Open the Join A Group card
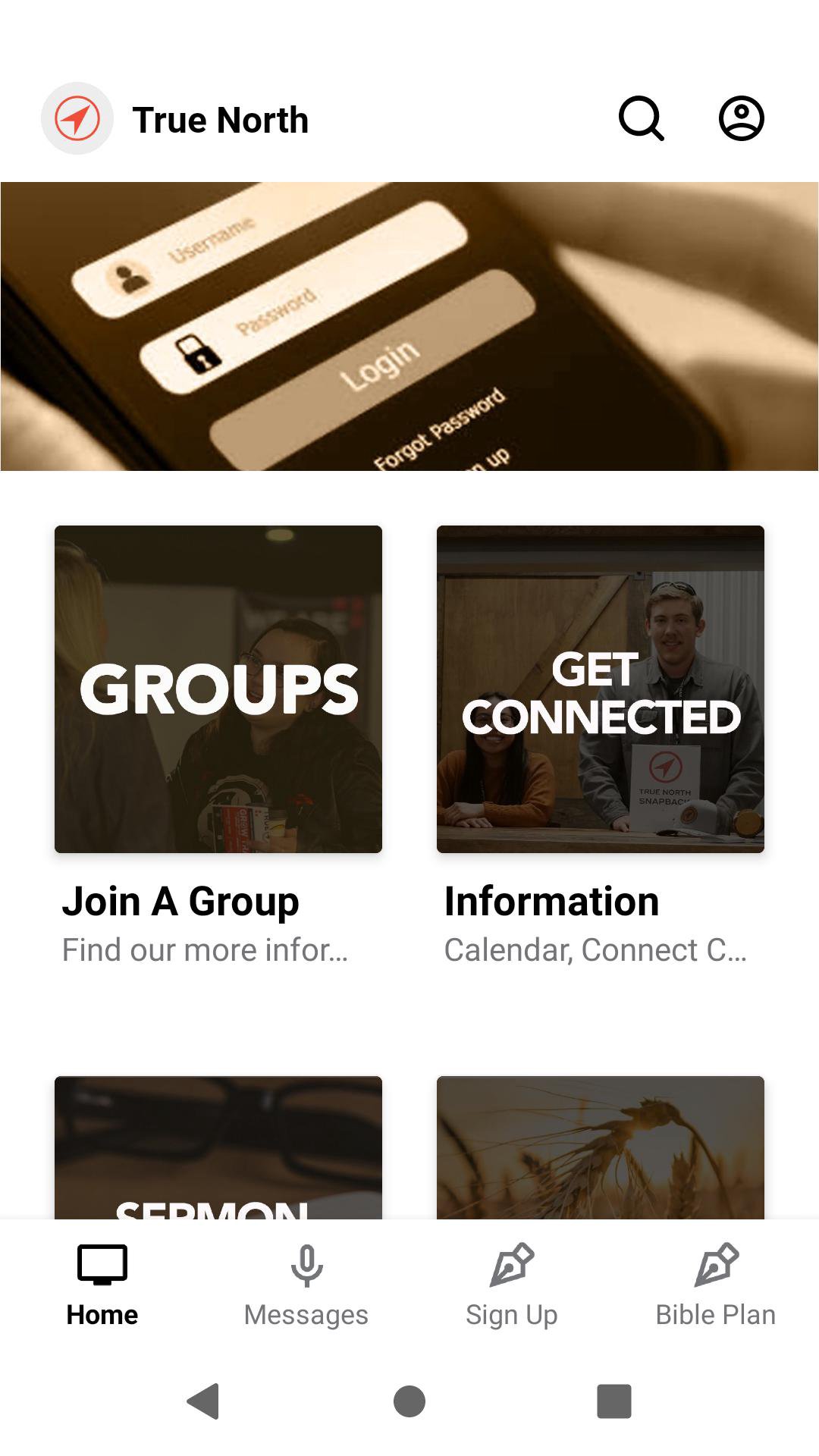 click(x=218, y=689)
